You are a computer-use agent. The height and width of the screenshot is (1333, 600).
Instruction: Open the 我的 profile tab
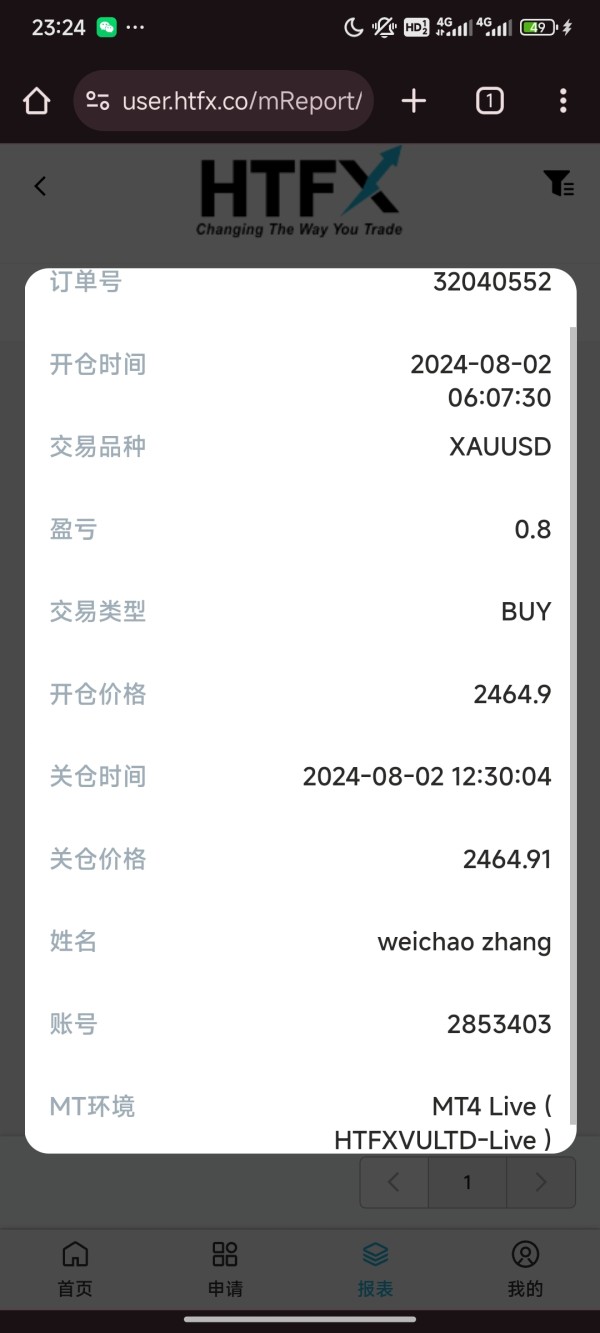click(x=525, y=1268)
